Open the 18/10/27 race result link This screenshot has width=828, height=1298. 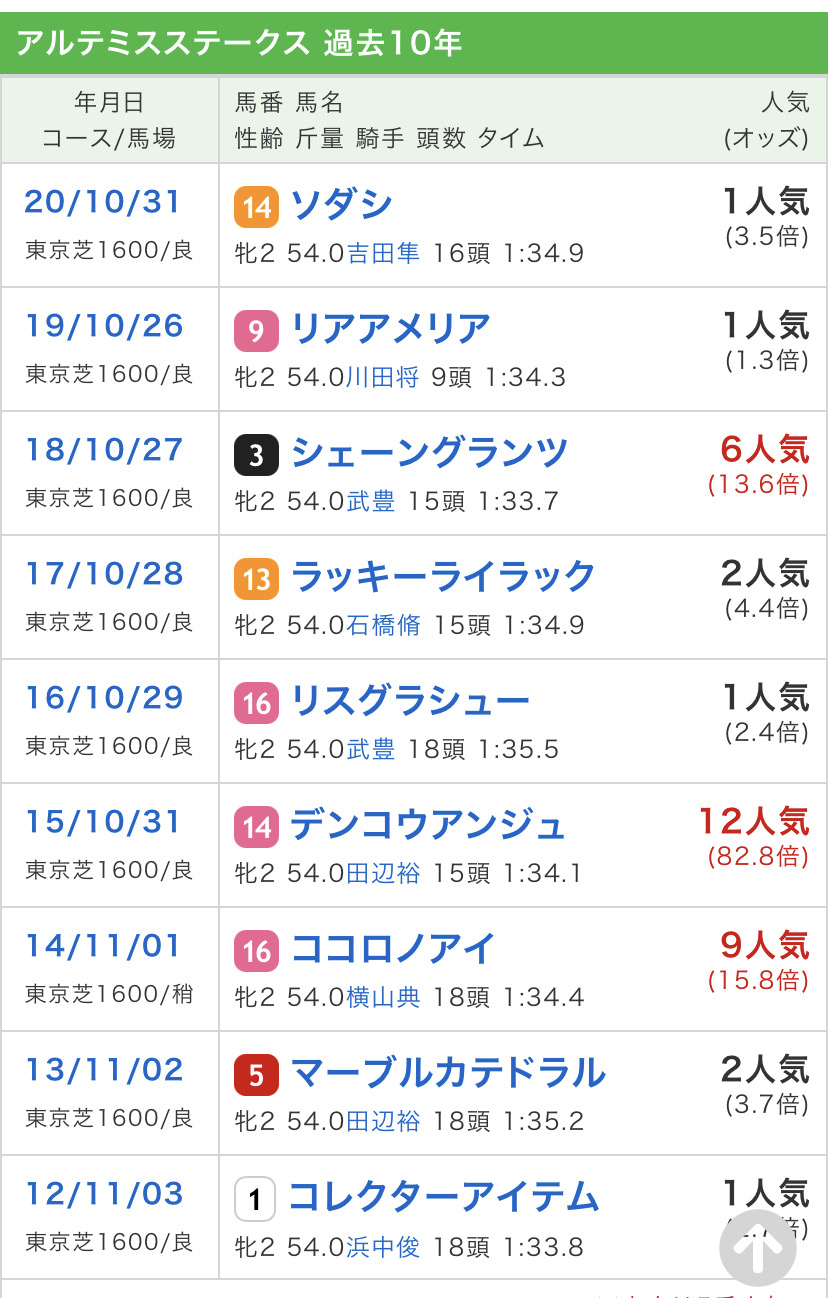[104, 450]
